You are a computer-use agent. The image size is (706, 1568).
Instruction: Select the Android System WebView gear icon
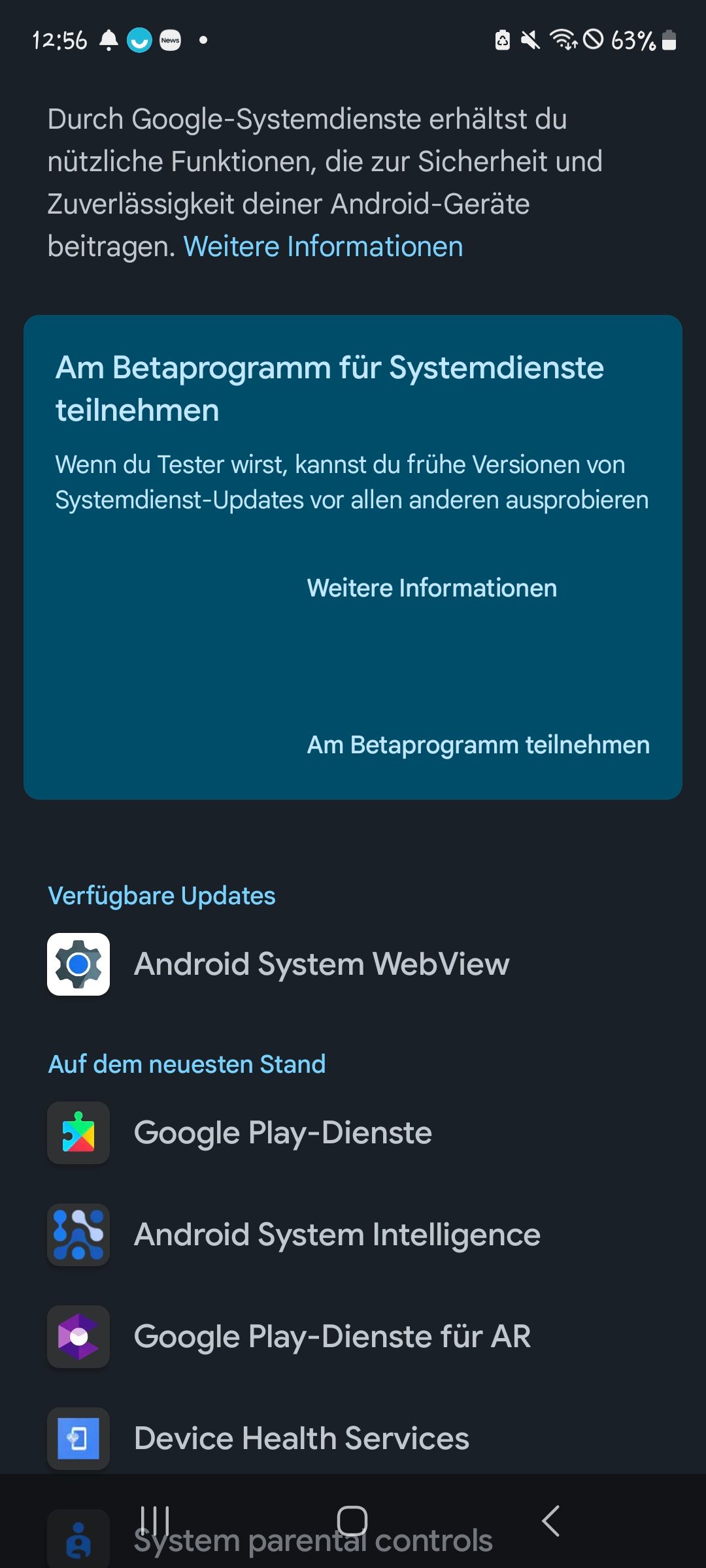click(x=78, y=964)
